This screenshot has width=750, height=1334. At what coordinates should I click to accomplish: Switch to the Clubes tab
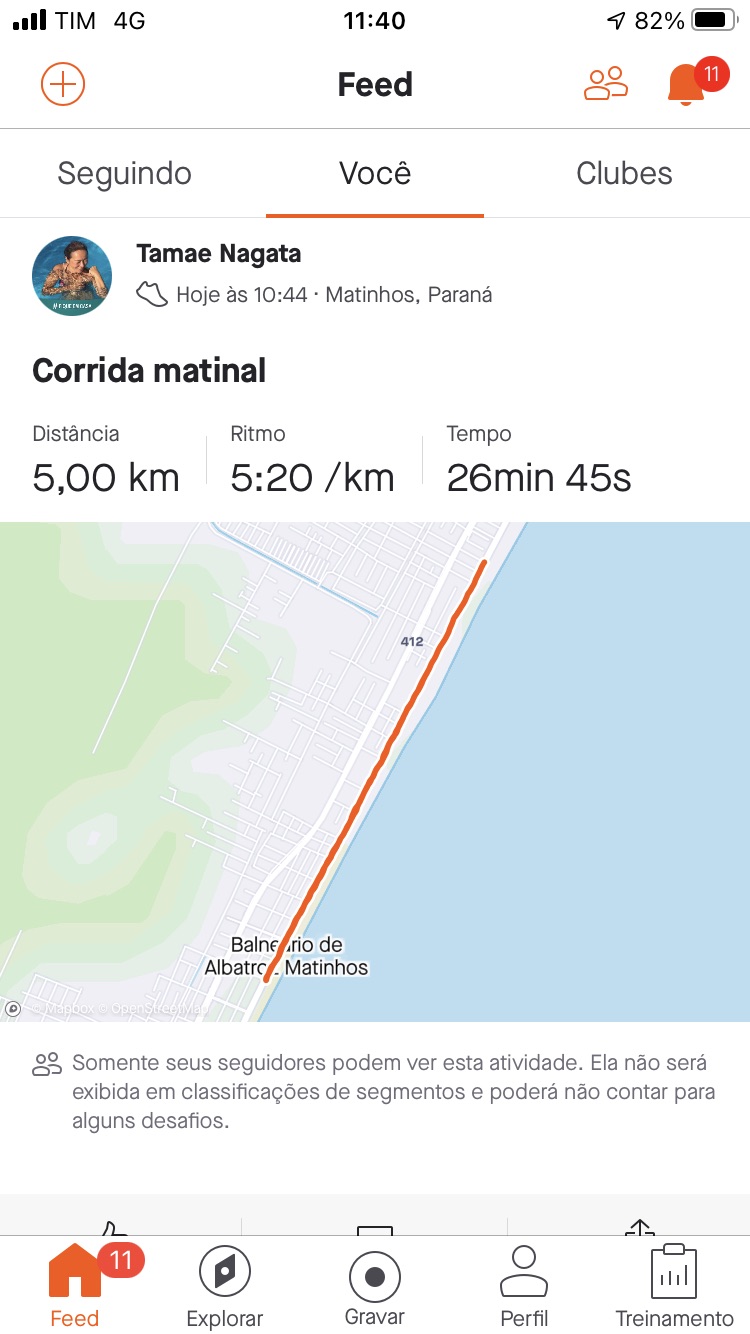(x=624, y=173)
